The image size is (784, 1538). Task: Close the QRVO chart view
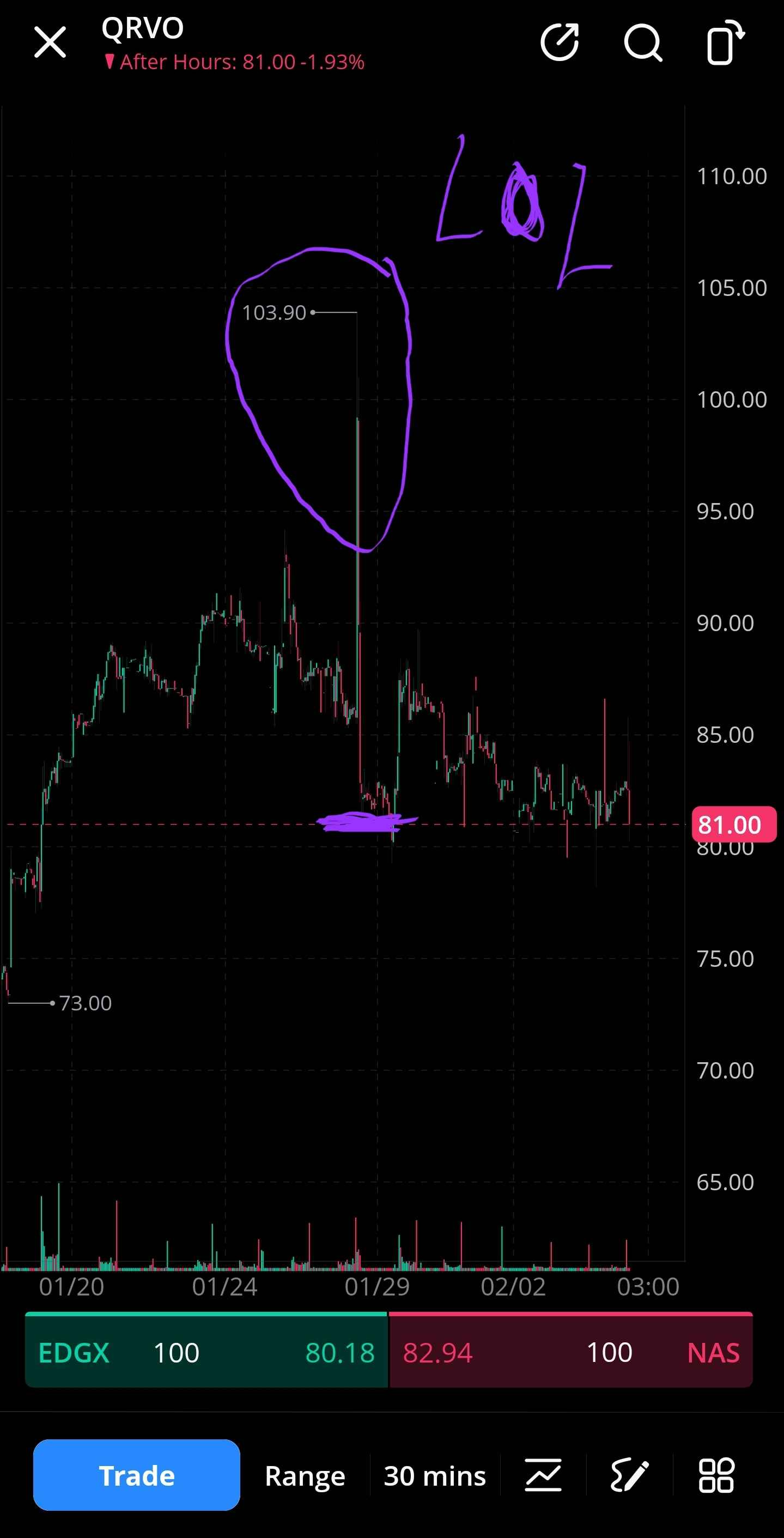click(50, 43)
